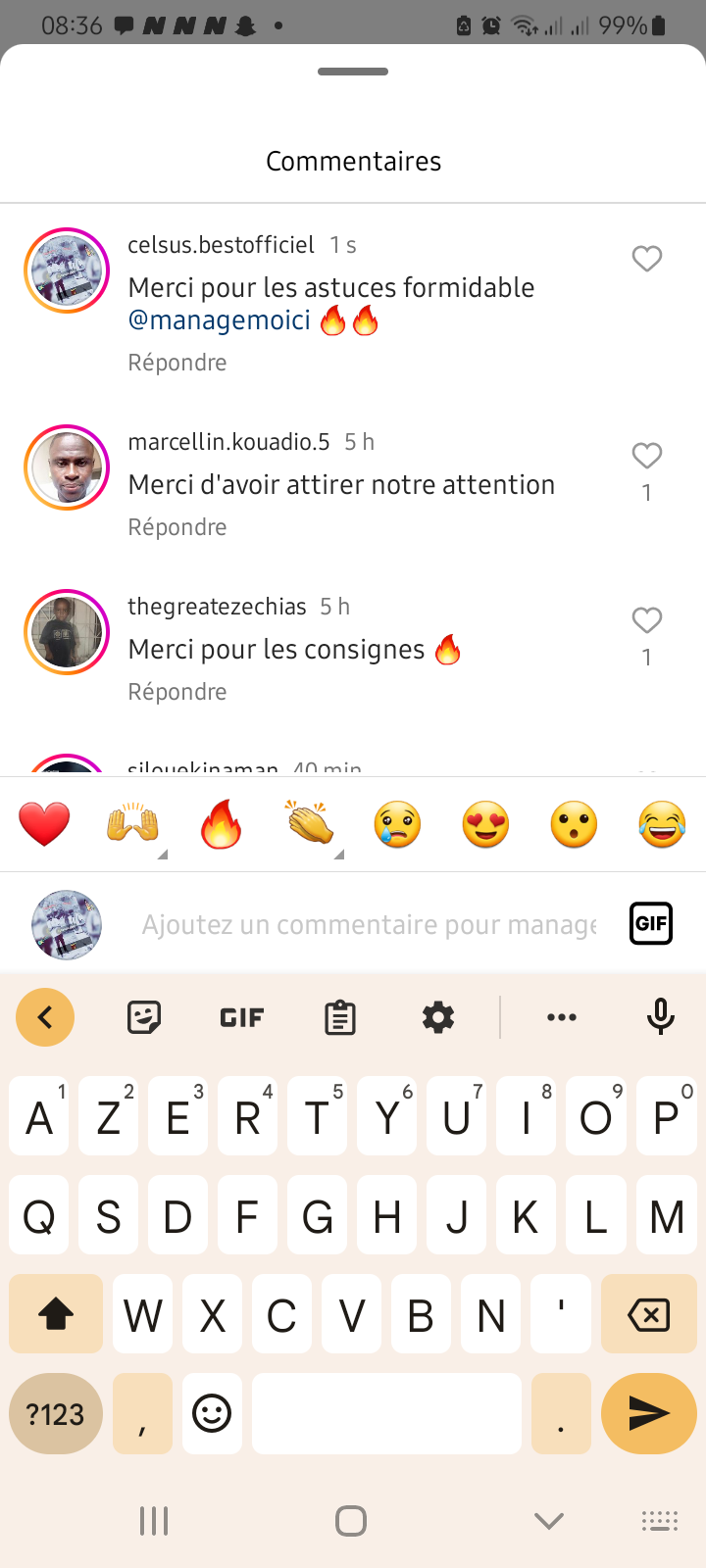Open the keyboard clipboard
This screenshot has width=706, height=1568.
[340, 1017]
